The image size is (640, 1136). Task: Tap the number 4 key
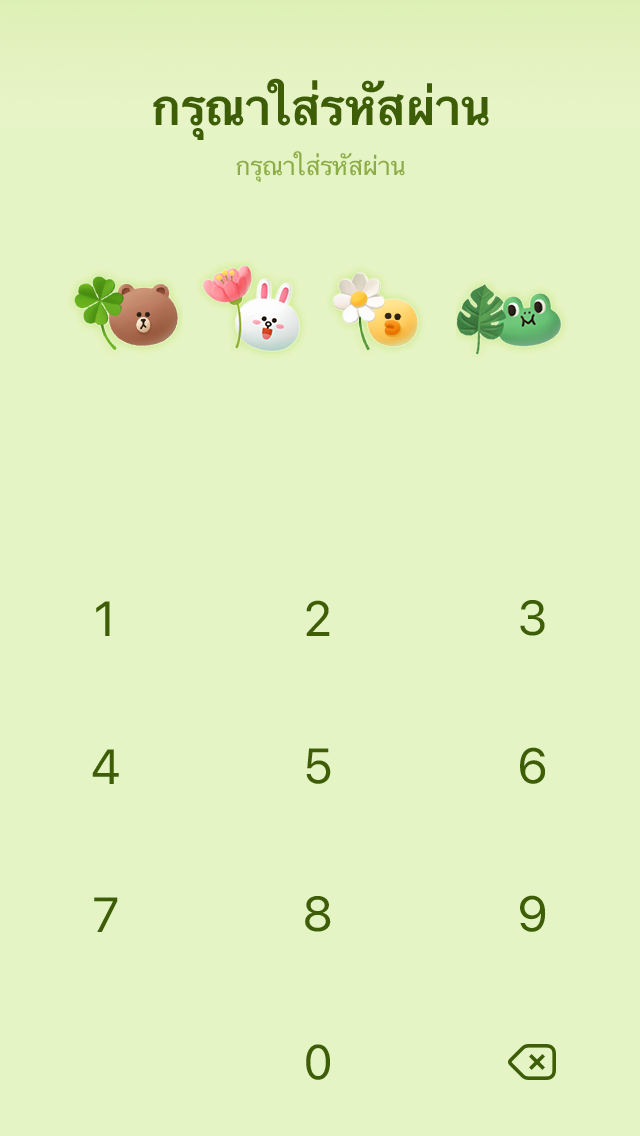105,767
